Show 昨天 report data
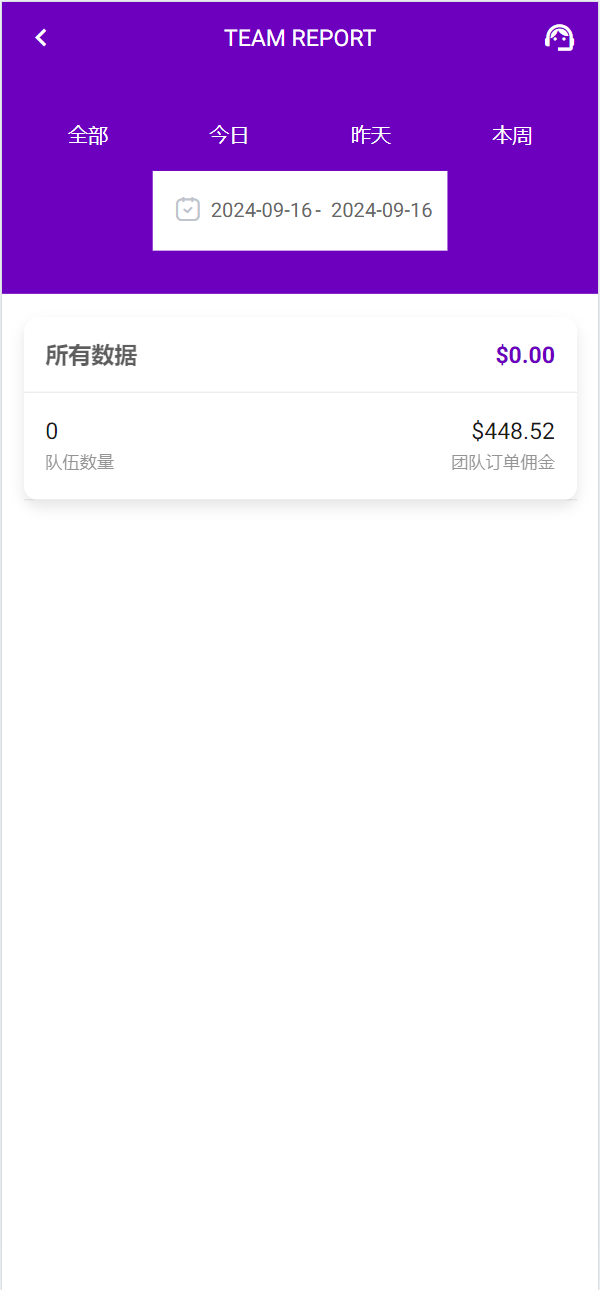The width and height of the screenshot is (600, 1290). pos(371,136)
